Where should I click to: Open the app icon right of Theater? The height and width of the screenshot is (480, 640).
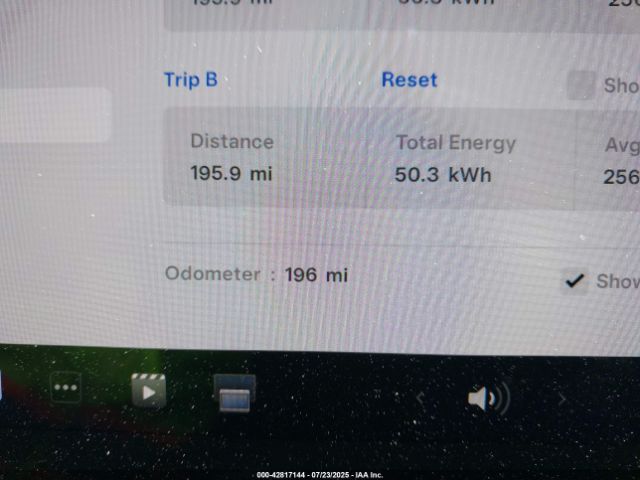pyautogui.click(x=234, y=394)
